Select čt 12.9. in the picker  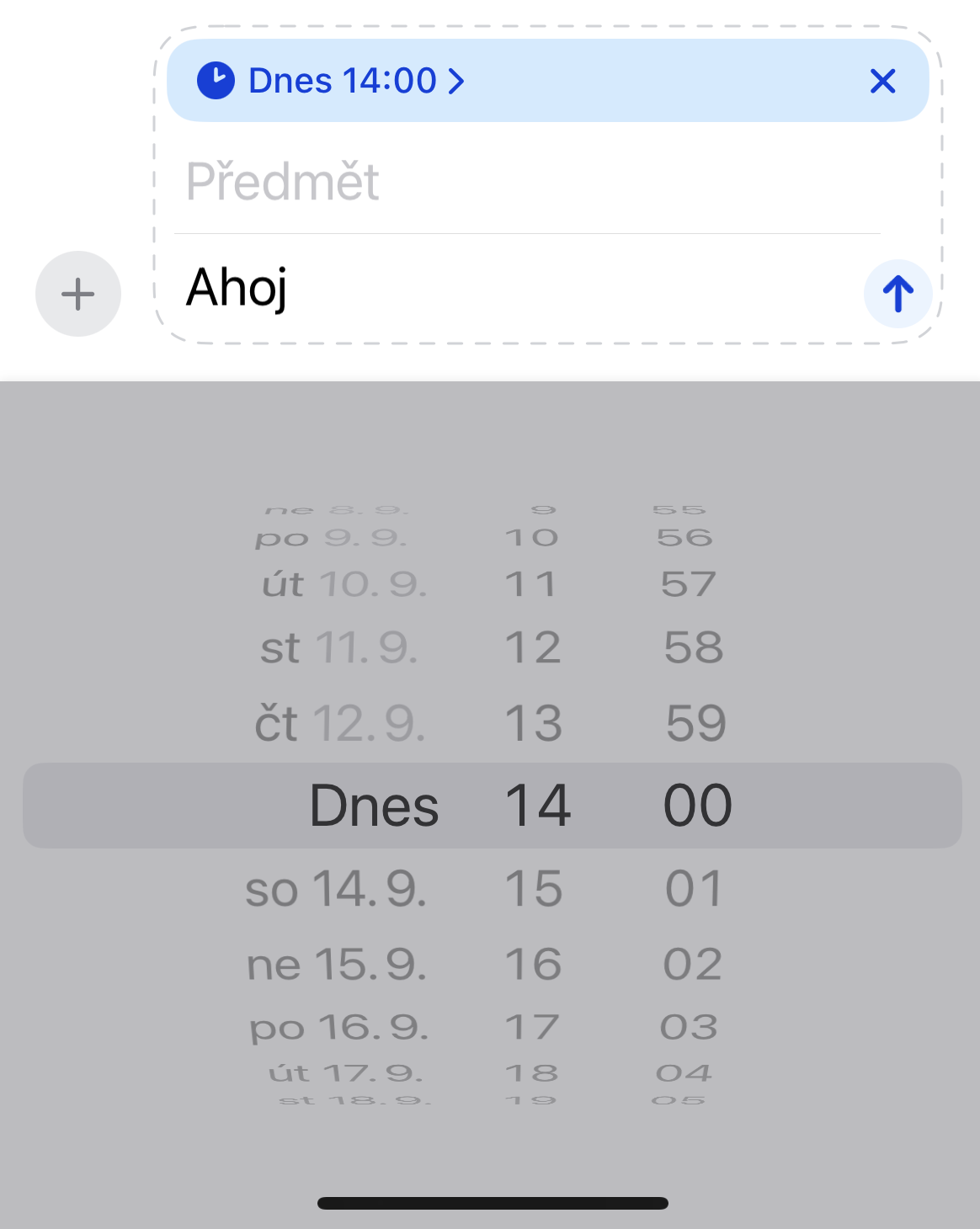coord(343,722)
